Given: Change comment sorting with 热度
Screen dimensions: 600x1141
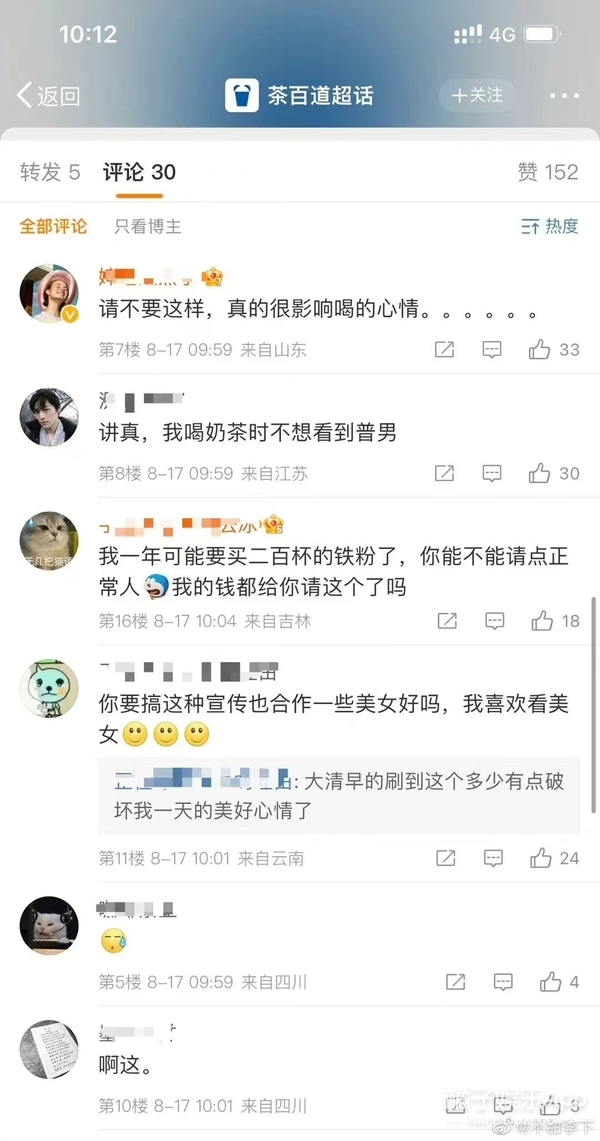Looking at the screenshot, I should (x=550, y=227).
